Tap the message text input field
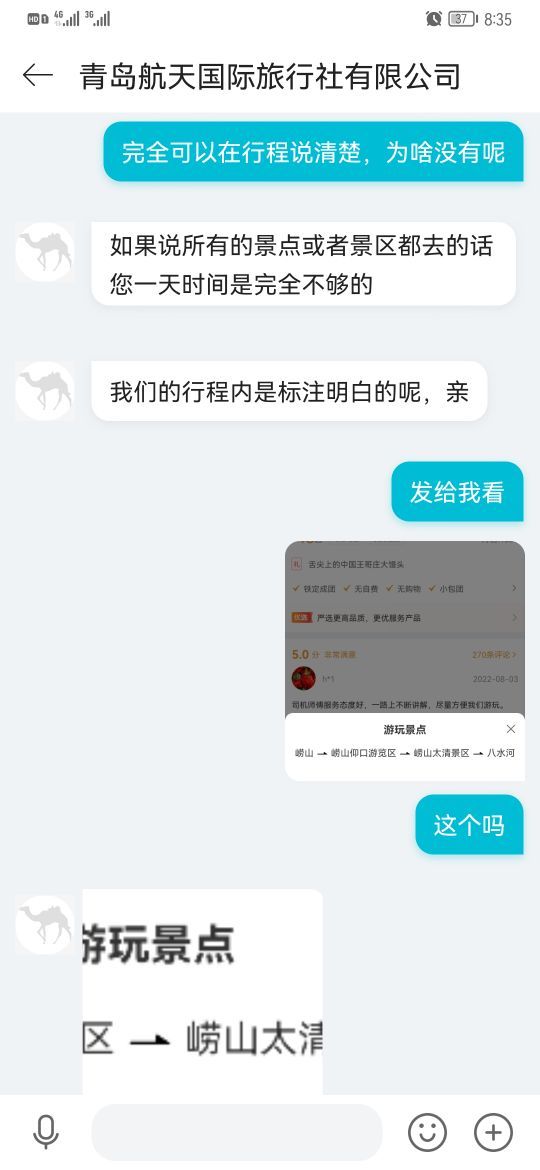Image resolution: width=540 pixels, height=1170 pixels. click(x=236, y=1132)
